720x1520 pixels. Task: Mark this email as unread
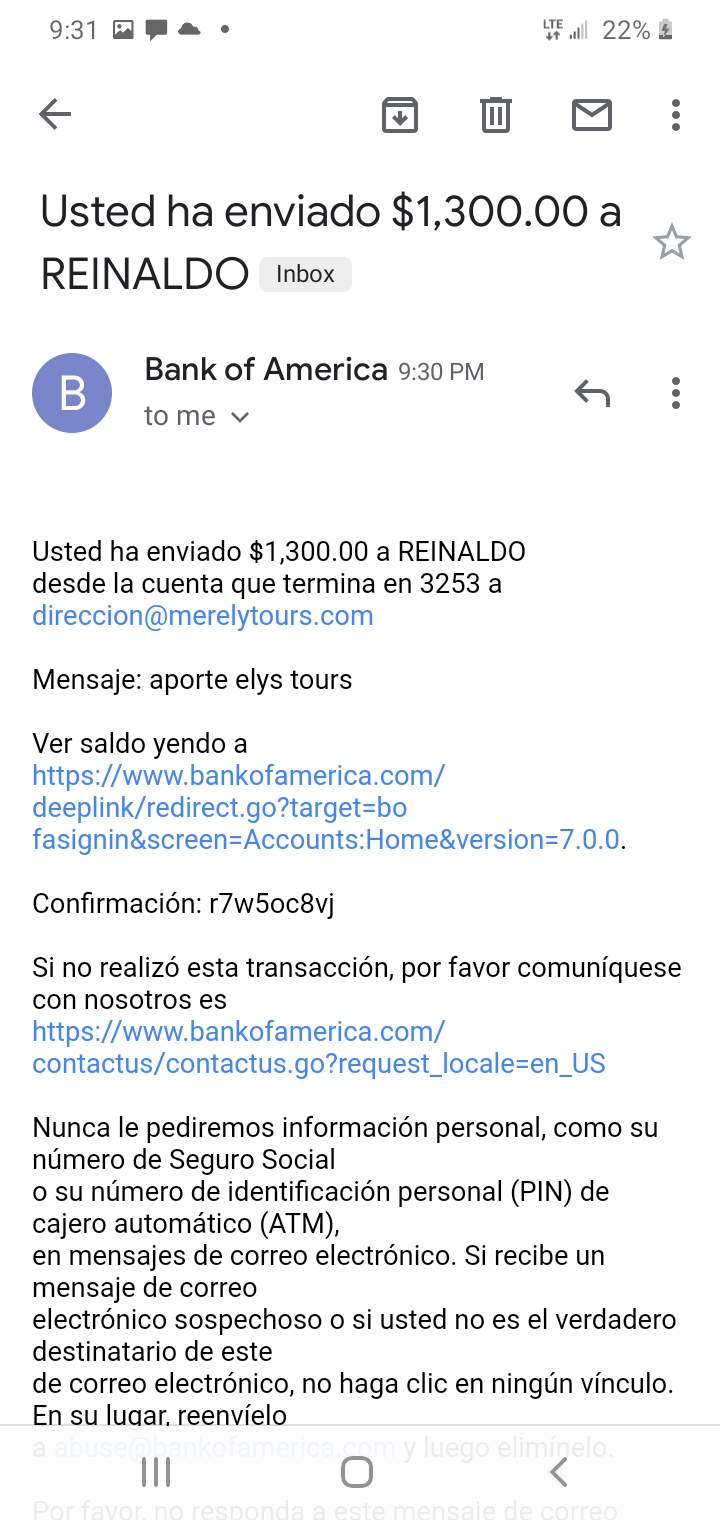(x=592, y=115)
